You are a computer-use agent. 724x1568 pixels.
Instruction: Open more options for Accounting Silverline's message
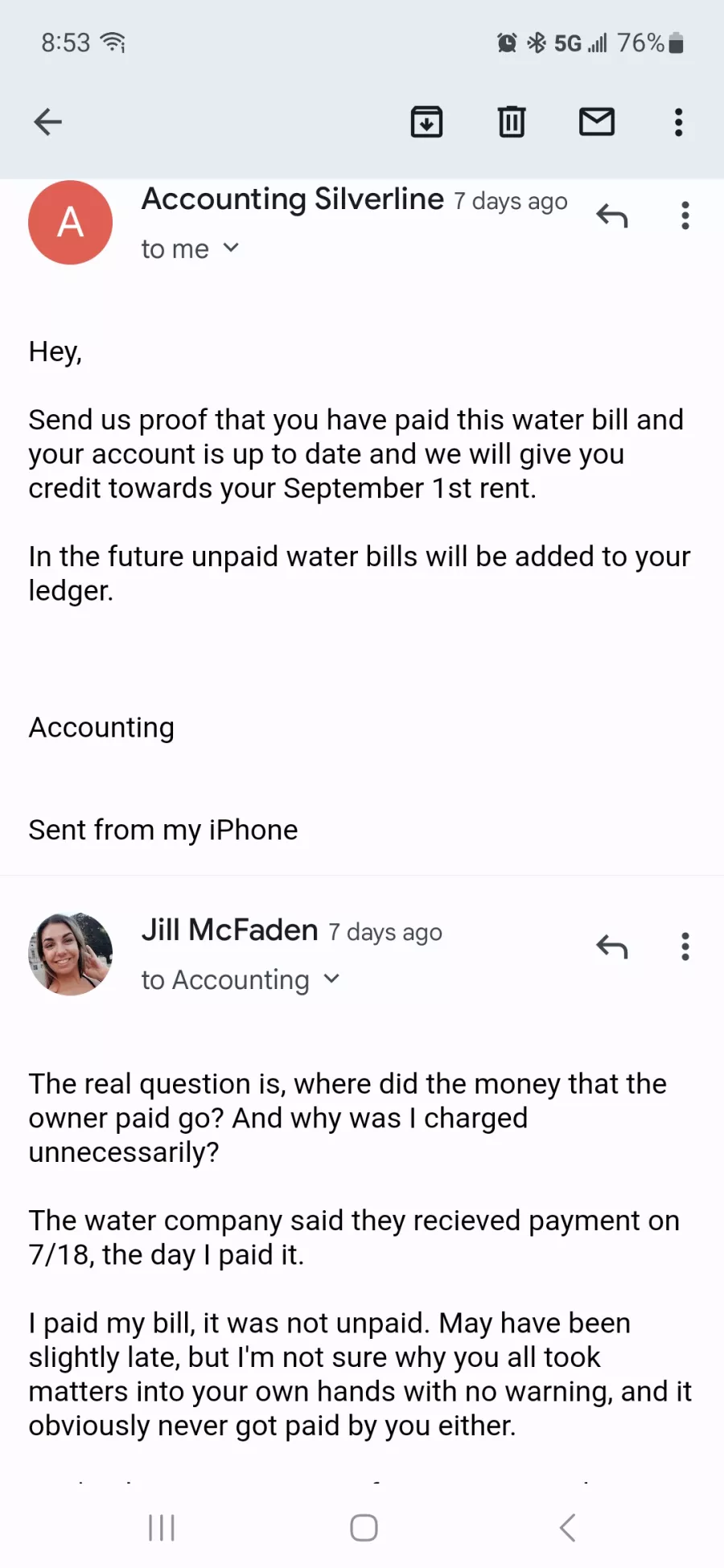tap(685, 215)
